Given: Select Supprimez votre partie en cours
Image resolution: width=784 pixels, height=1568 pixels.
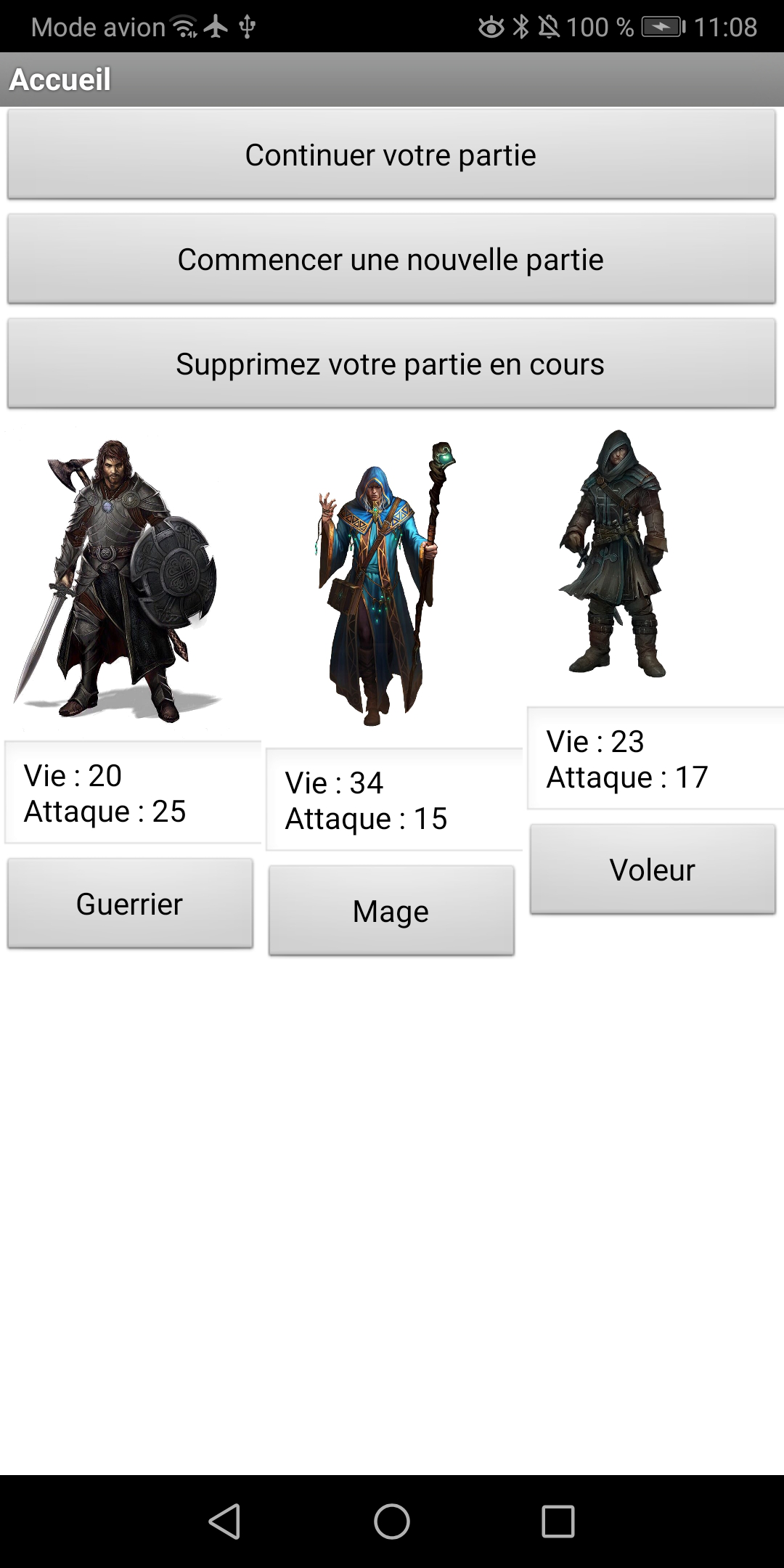Looking at the screenshot, I should click(391, 364).
